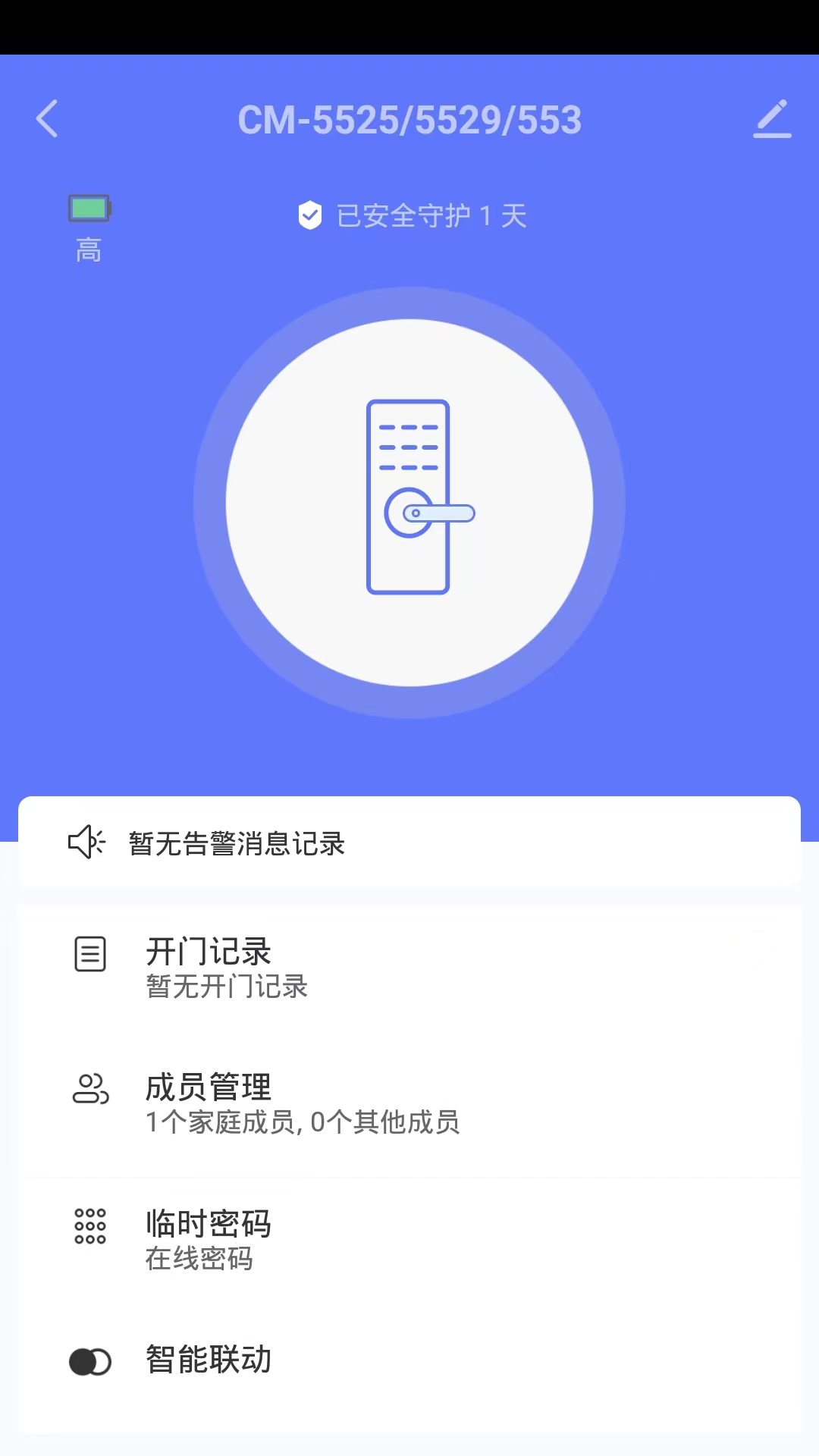Open 临时密码 temporary password
819x1456 pixels.
tap(409, 1239)
